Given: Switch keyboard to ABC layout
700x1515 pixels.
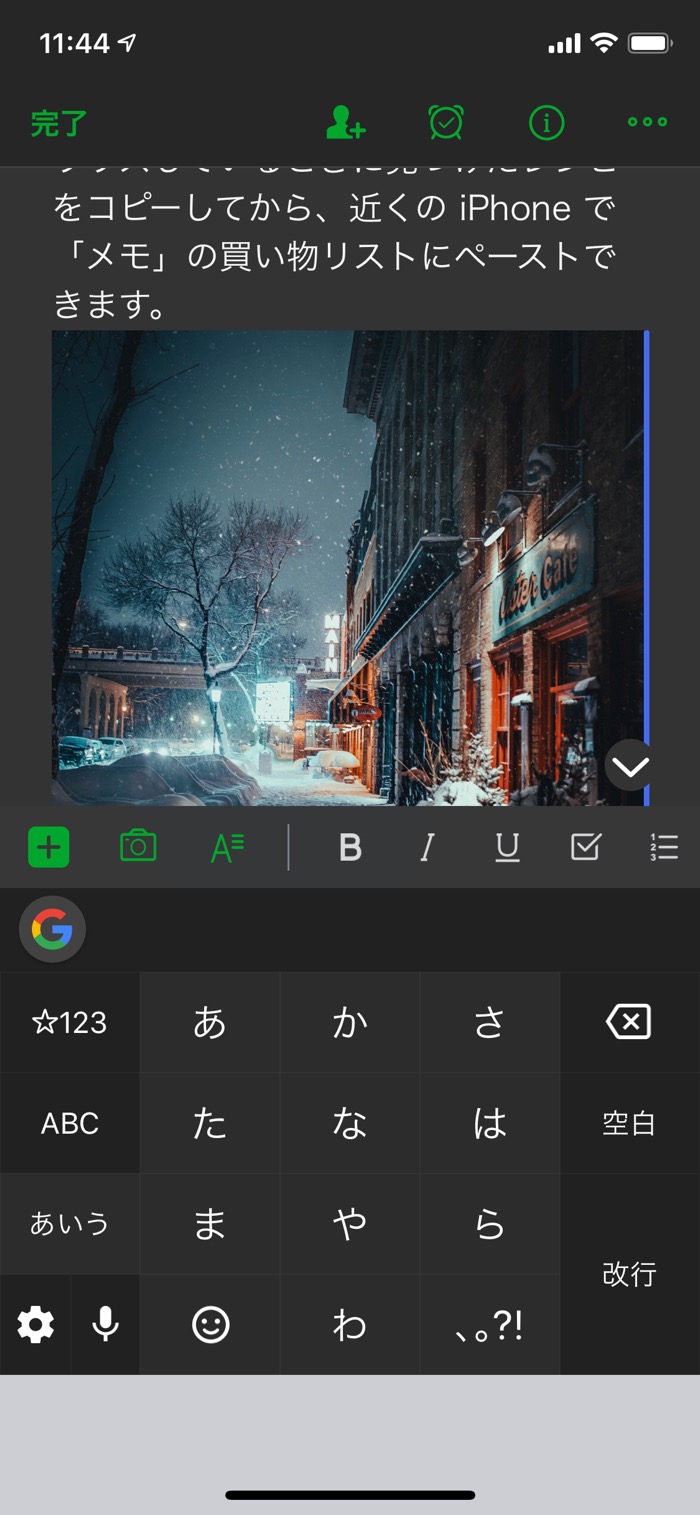Looking at the screenshot, I should 70,1123.
